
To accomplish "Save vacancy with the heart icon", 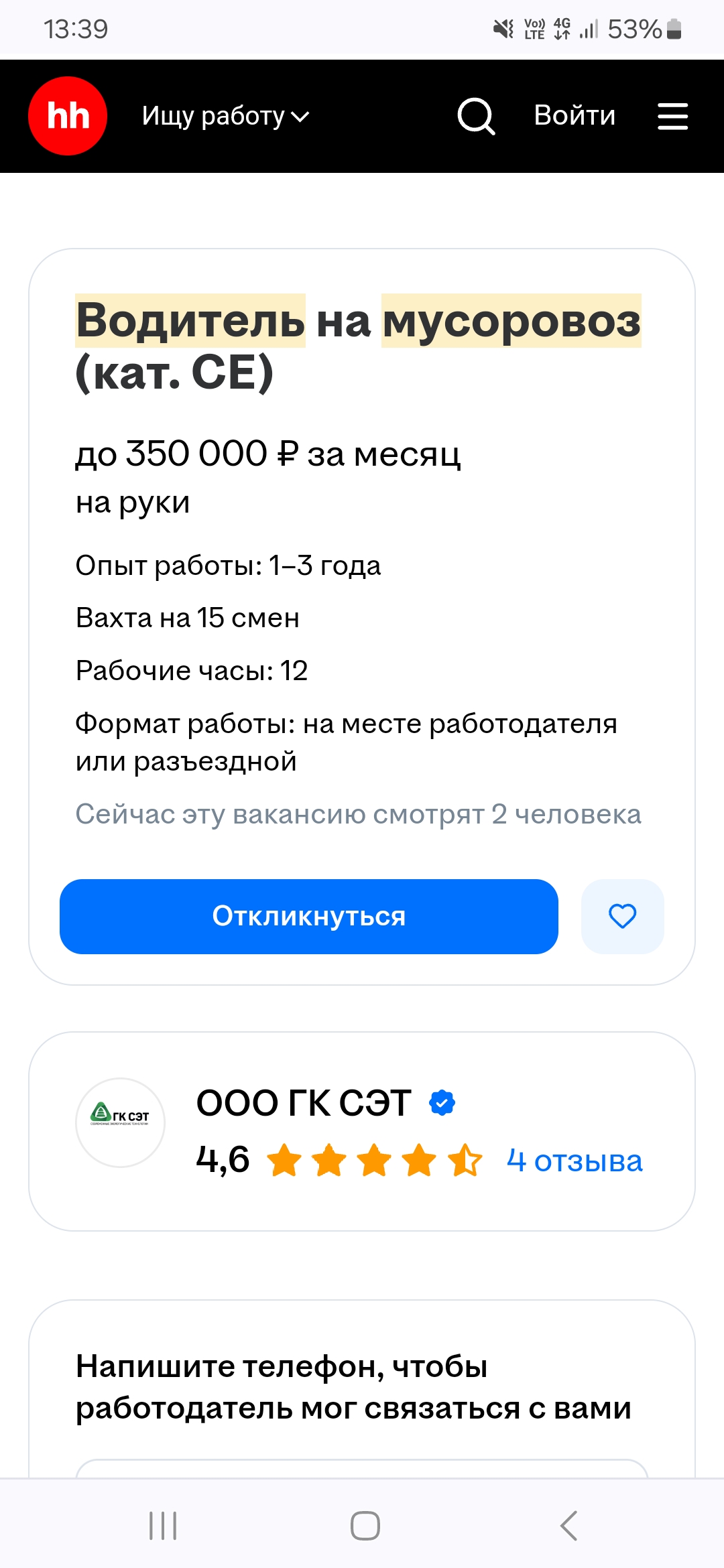I will [622, 916].
